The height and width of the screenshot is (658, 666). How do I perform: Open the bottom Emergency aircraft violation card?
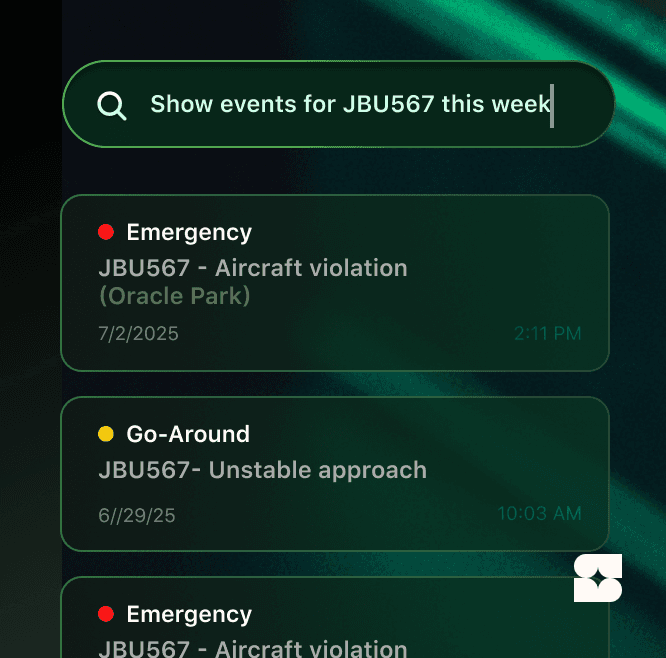tap(335, 625)
